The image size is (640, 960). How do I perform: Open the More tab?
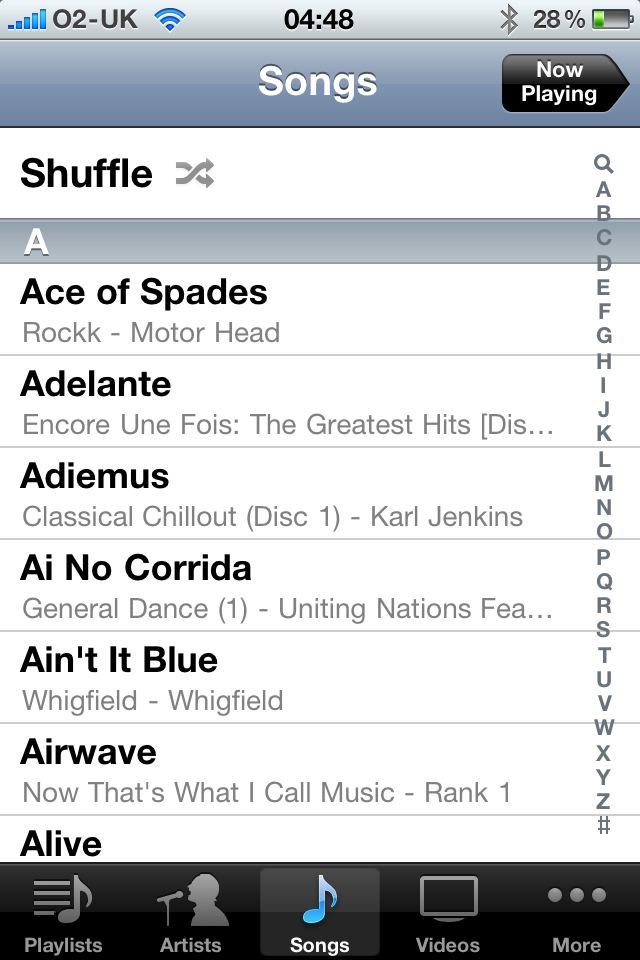click(x=577, y=912)
